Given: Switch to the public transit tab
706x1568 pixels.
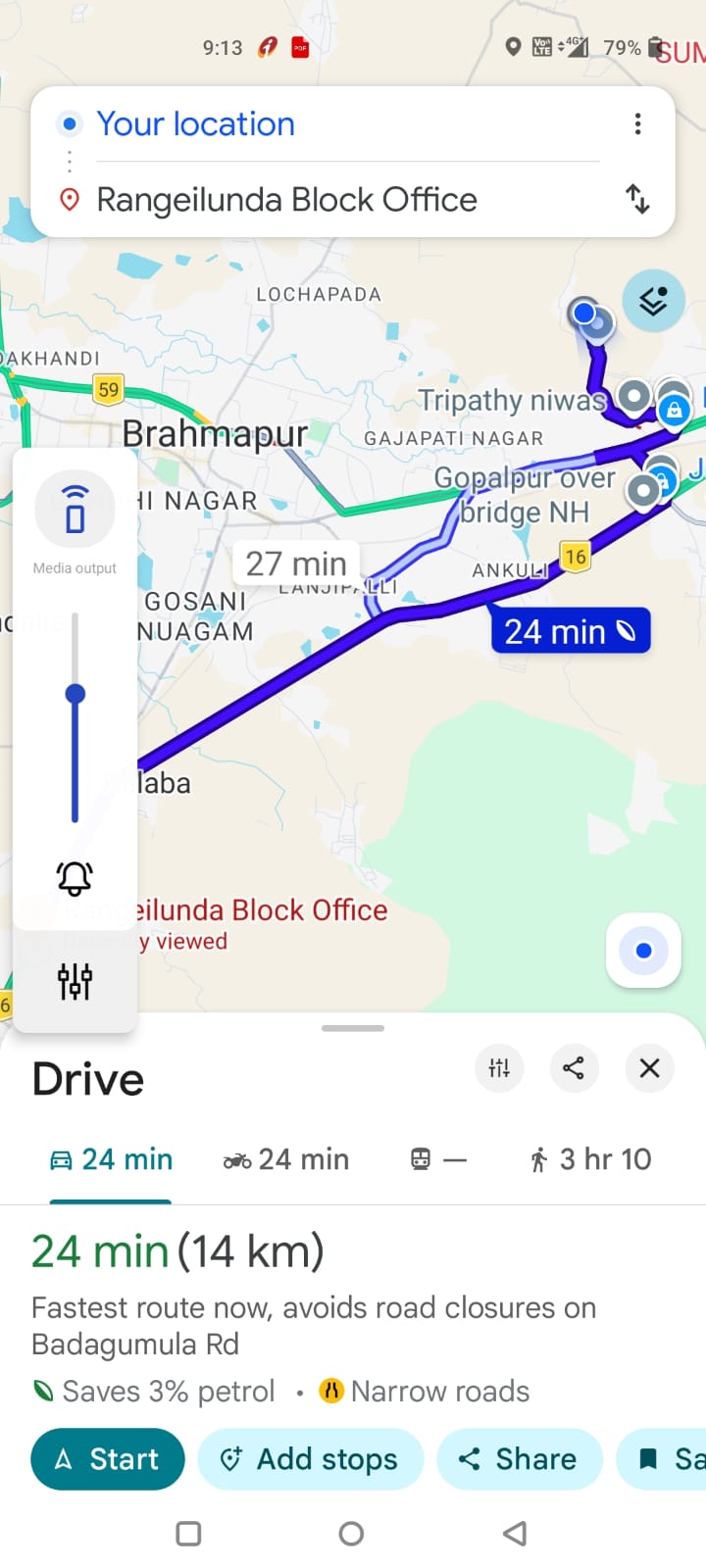Looking at the screenshot, I should (x=437, y=1159).
